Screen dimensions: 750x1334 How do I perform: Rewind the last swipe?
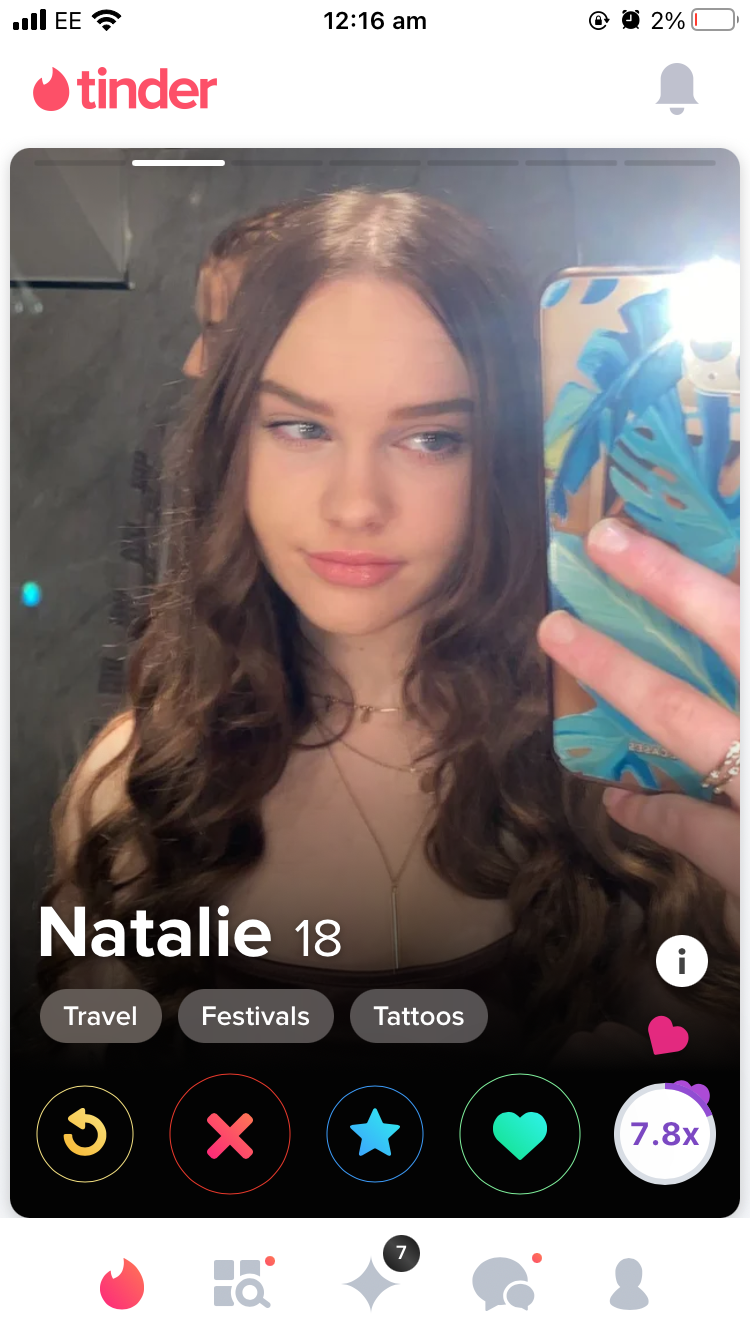(85, 1134)
